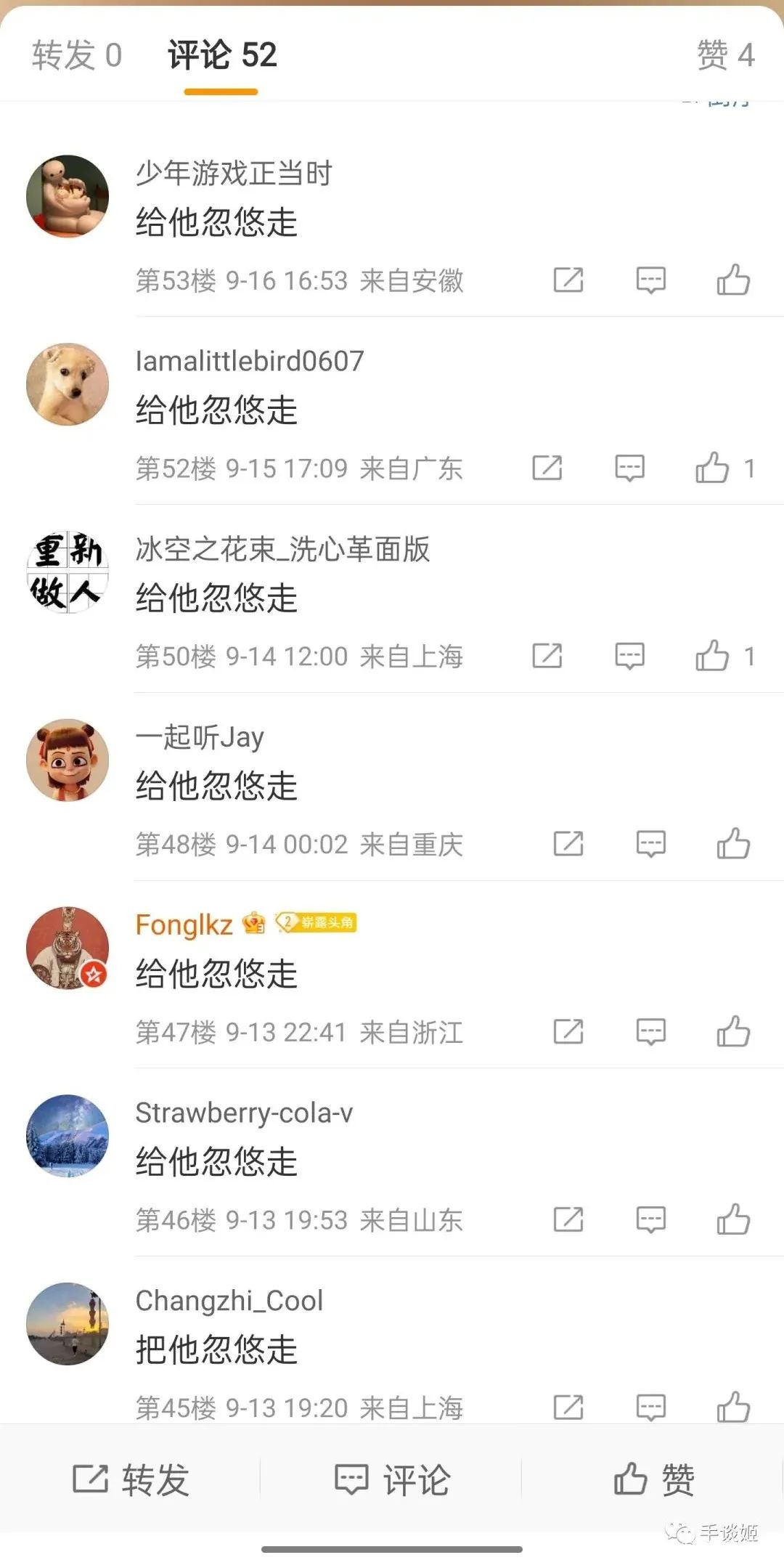Open the Fonglkz username link
The width and height of the screenshot is (784, 1568).
pos(184,925)
